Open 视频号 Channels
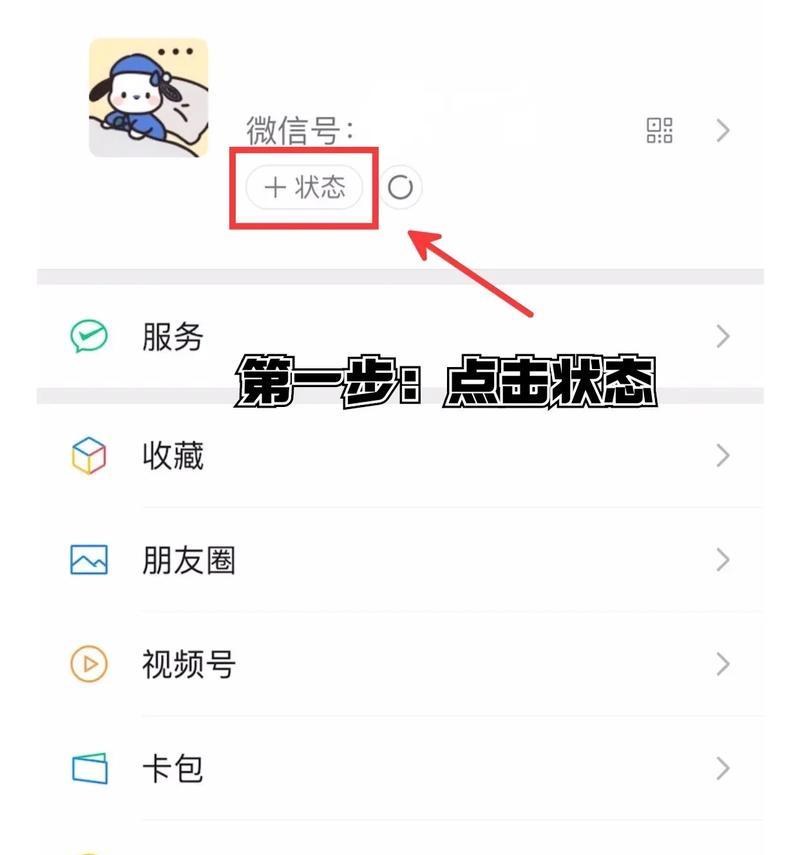Viewport: 800px width, 855px height. [x=400, y=664]
